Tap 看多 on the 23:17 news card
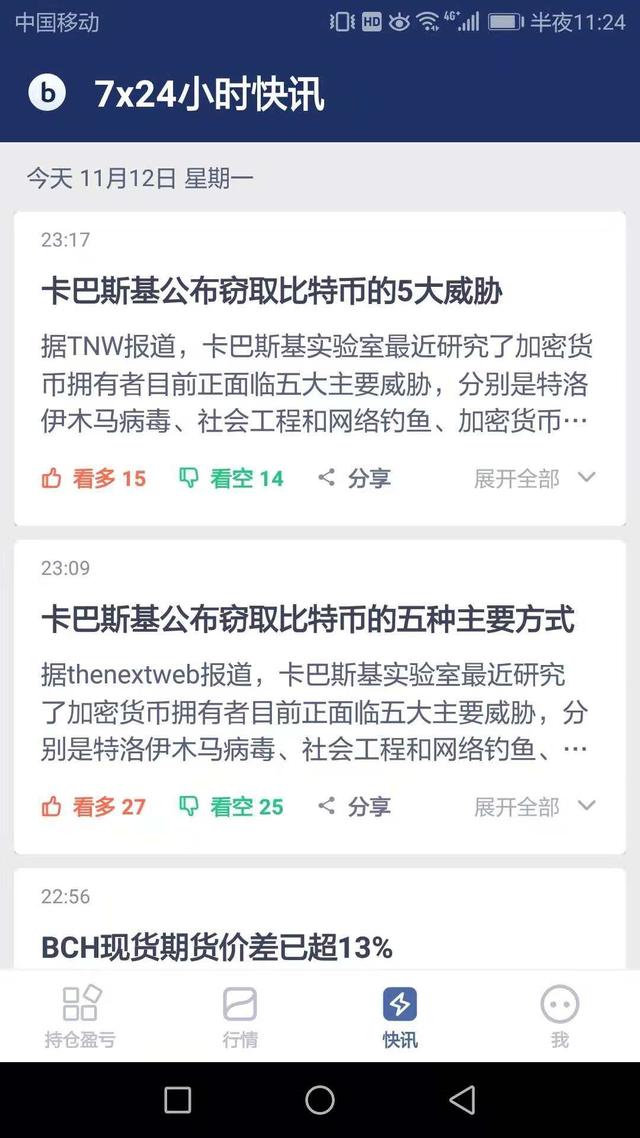The height and width of the screenshot is (1138, 640). (93, 478)
